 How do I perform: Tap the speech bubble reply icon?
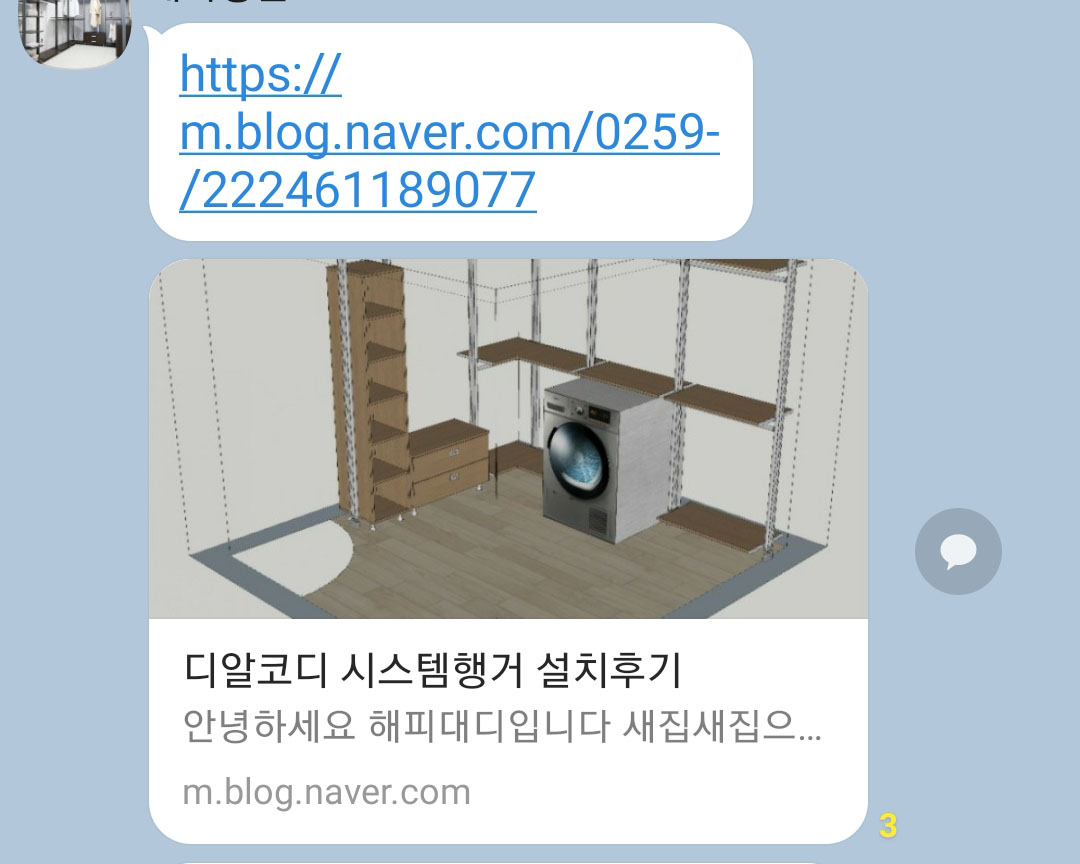(958, 552)
